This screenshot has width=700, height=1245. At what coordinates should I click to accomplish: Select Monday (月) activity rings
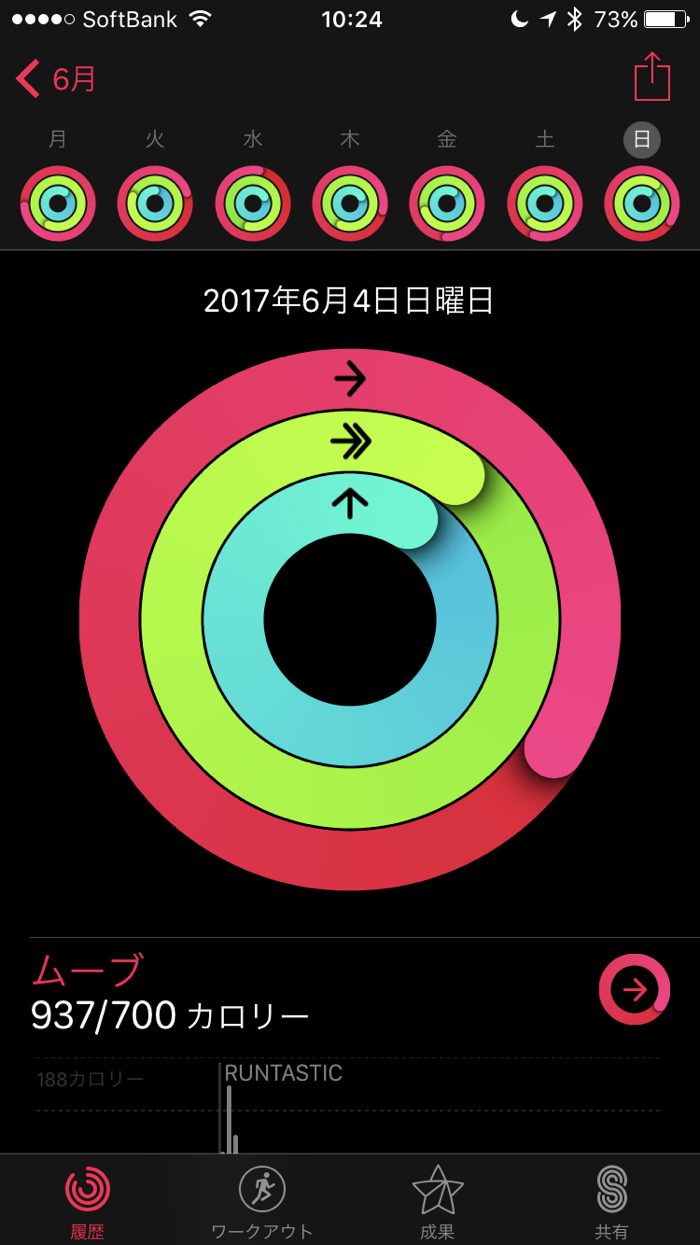(58, 204)
